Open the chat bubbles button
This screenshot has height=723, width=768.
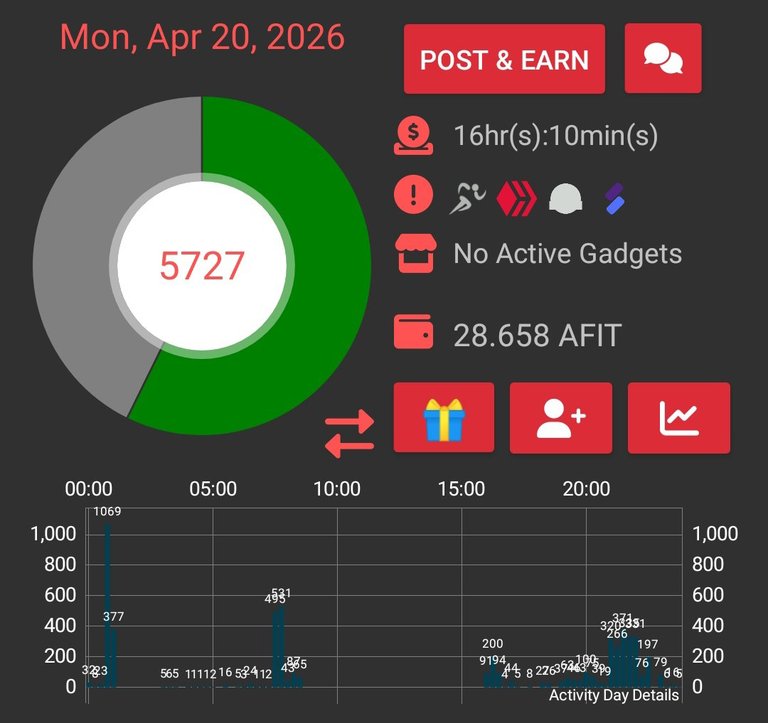(x=663, y=58)
